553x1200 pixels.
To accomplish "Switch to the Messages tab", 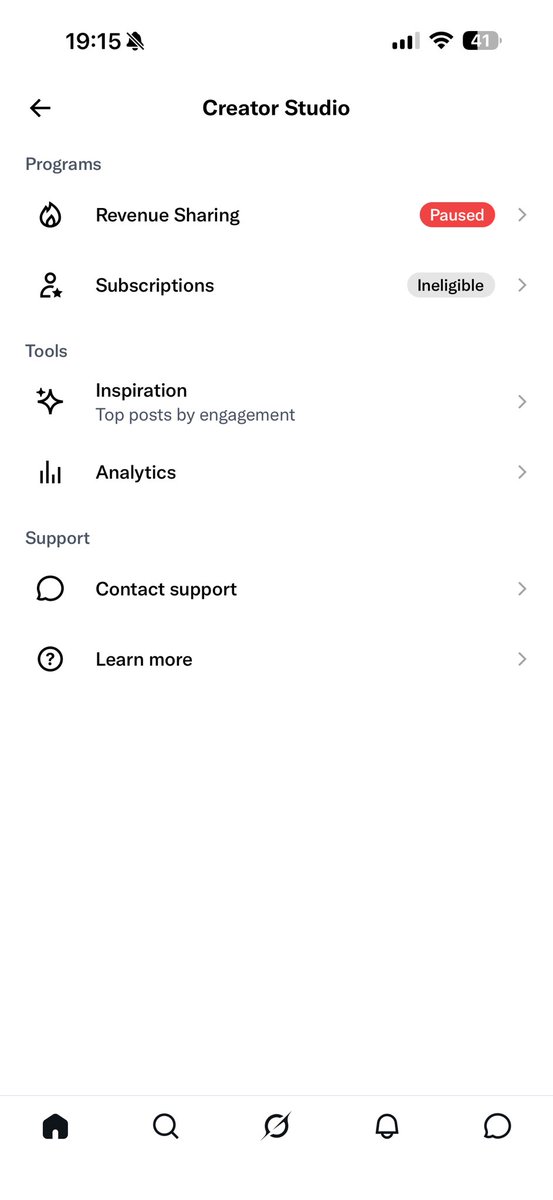I will pyautogui.click(x=497, y=1126).
